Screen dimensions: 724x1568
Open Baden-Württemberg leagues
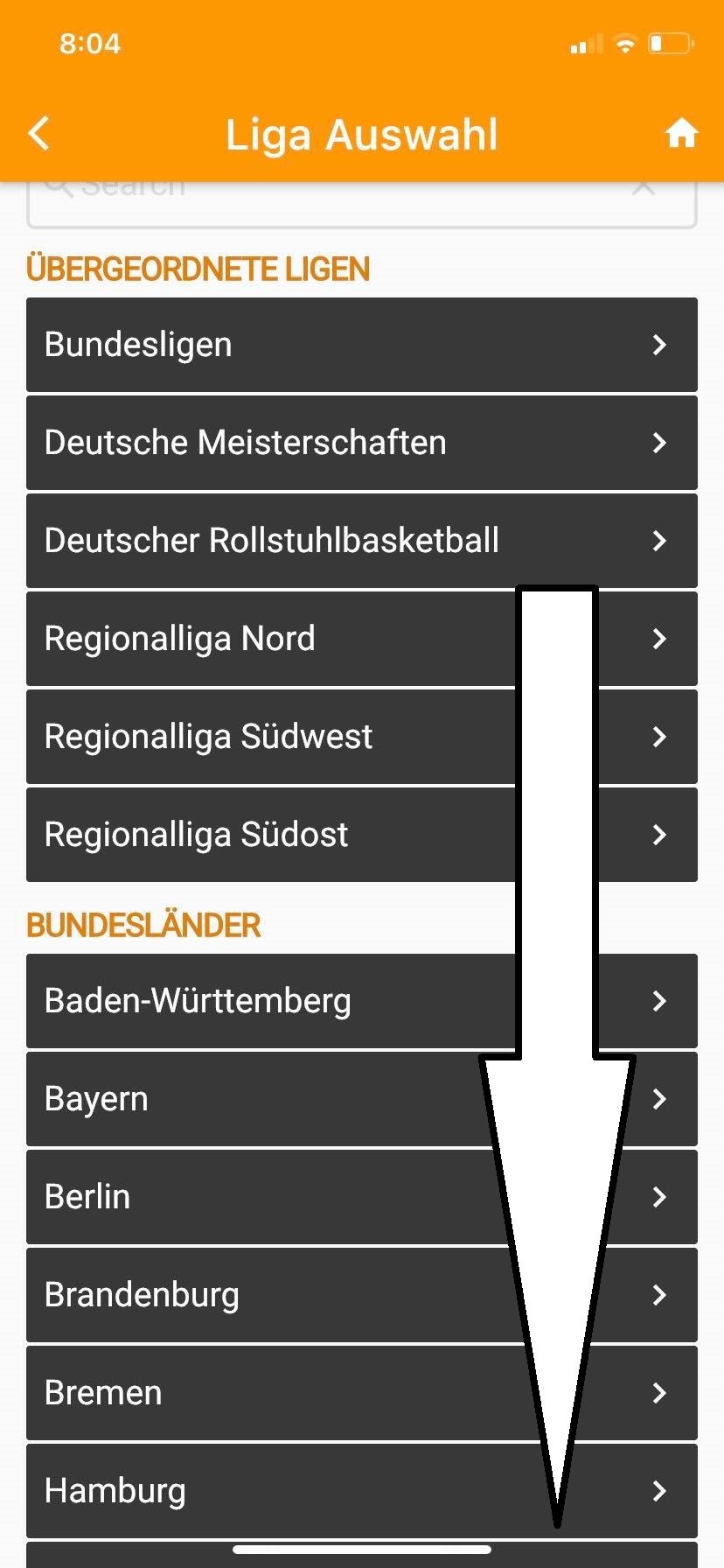tap(362, 1001)
